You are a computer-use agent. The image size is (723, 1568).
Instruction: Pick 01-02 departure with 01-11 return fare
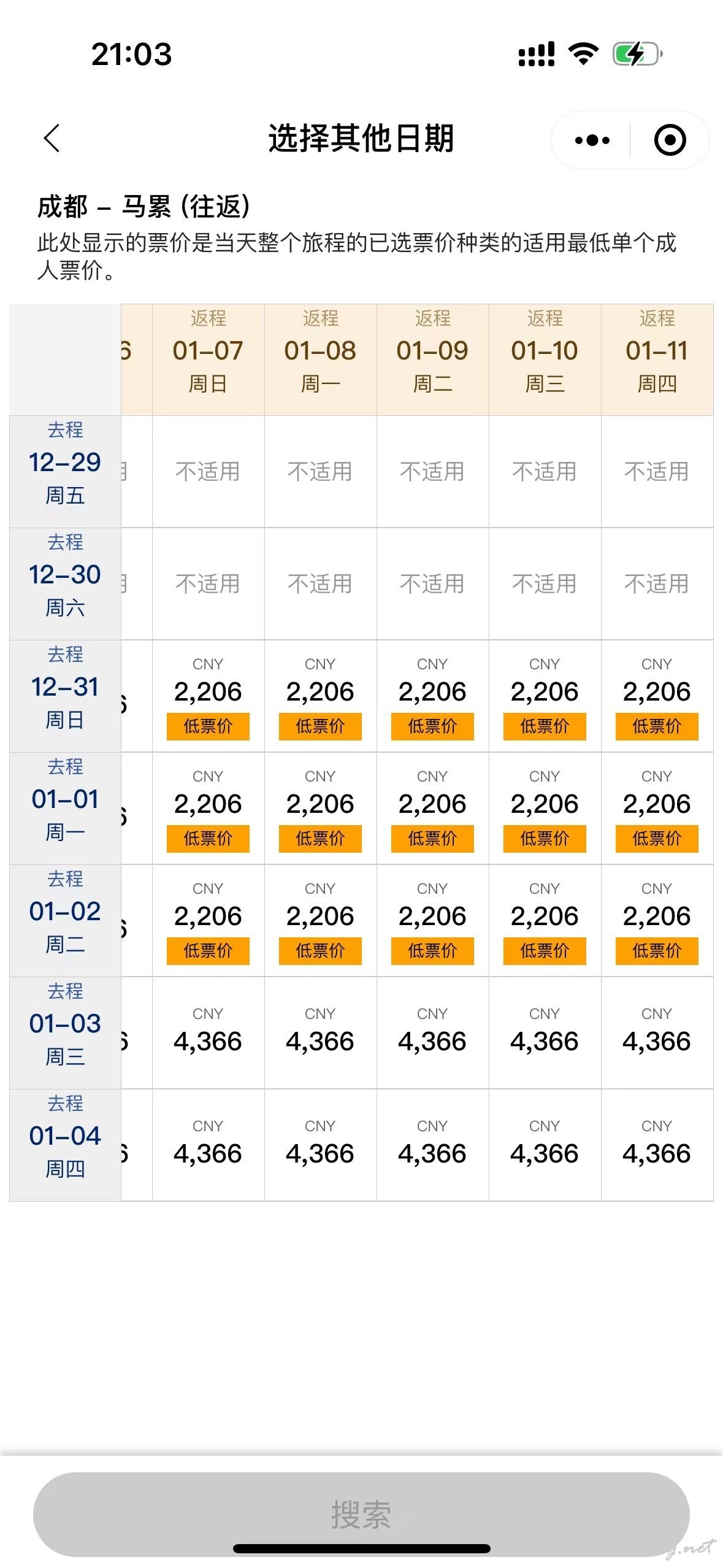657,921
